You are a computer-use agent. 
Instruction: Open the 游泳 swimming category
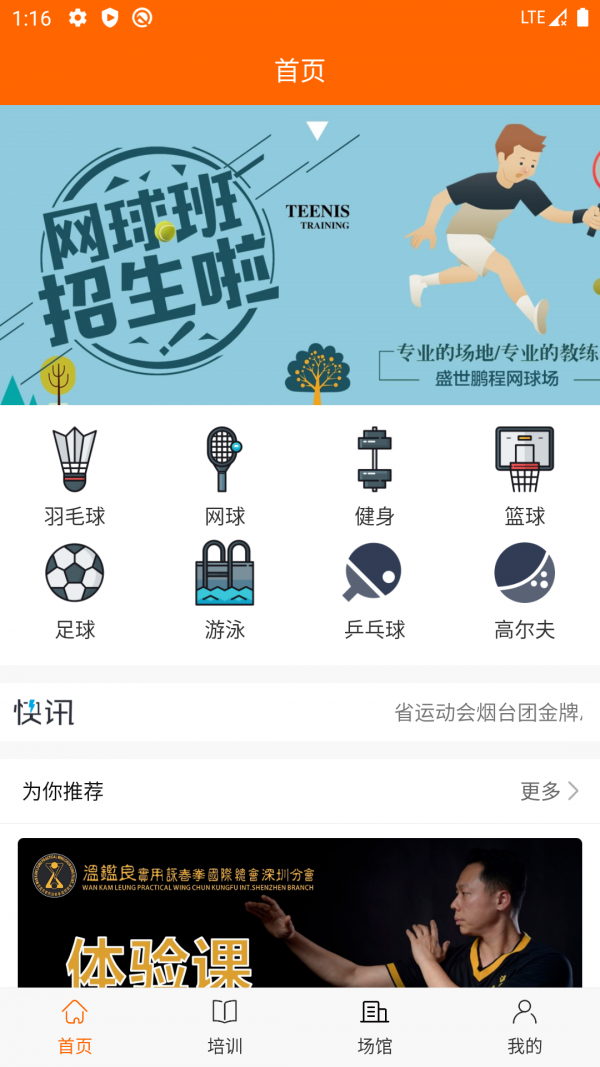pos(225,590)
